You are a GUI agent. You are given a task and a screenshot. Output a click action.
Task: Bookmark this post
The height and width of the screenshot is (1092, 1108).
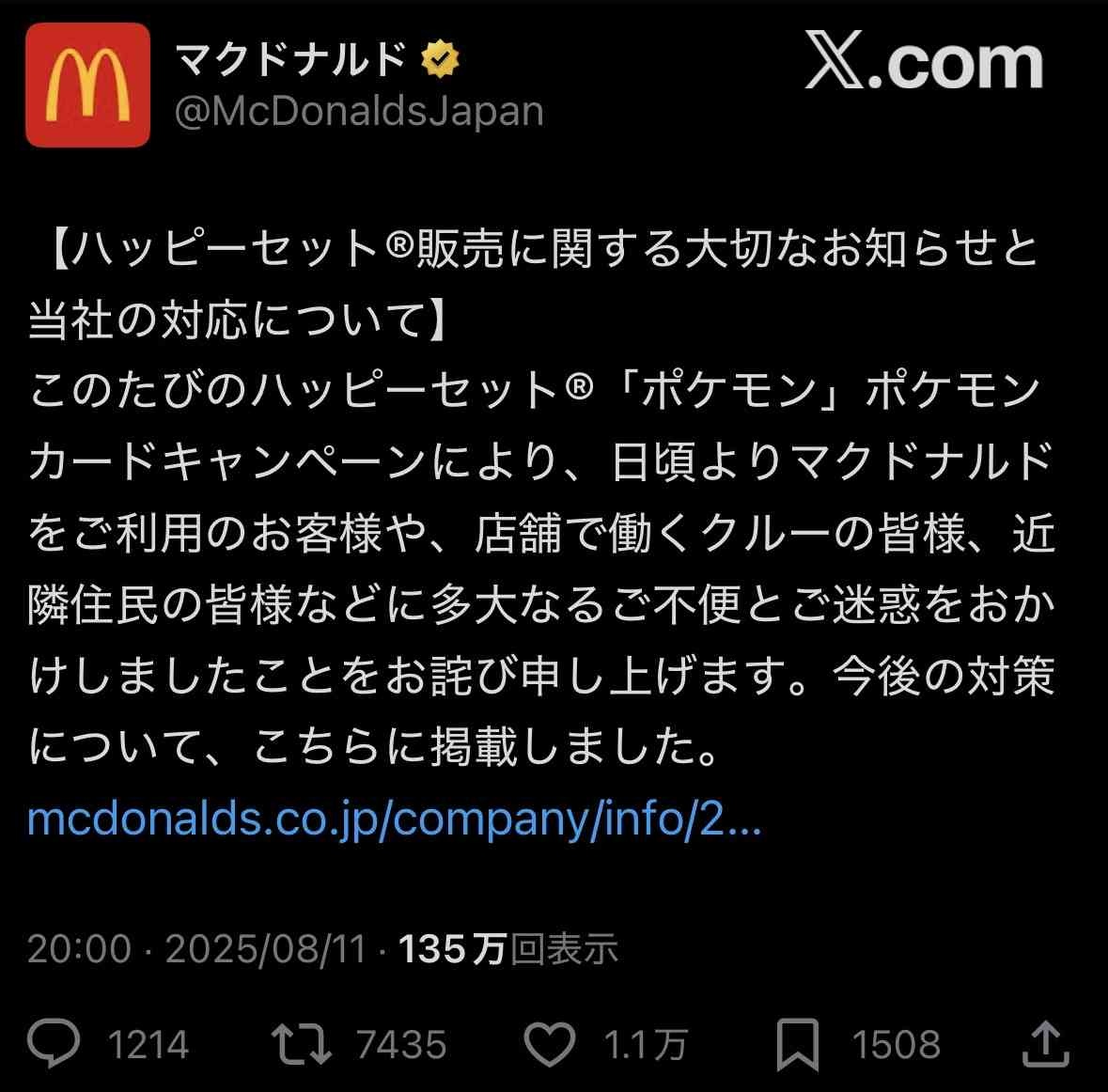pyautogui.click(x=798, y=1044)
